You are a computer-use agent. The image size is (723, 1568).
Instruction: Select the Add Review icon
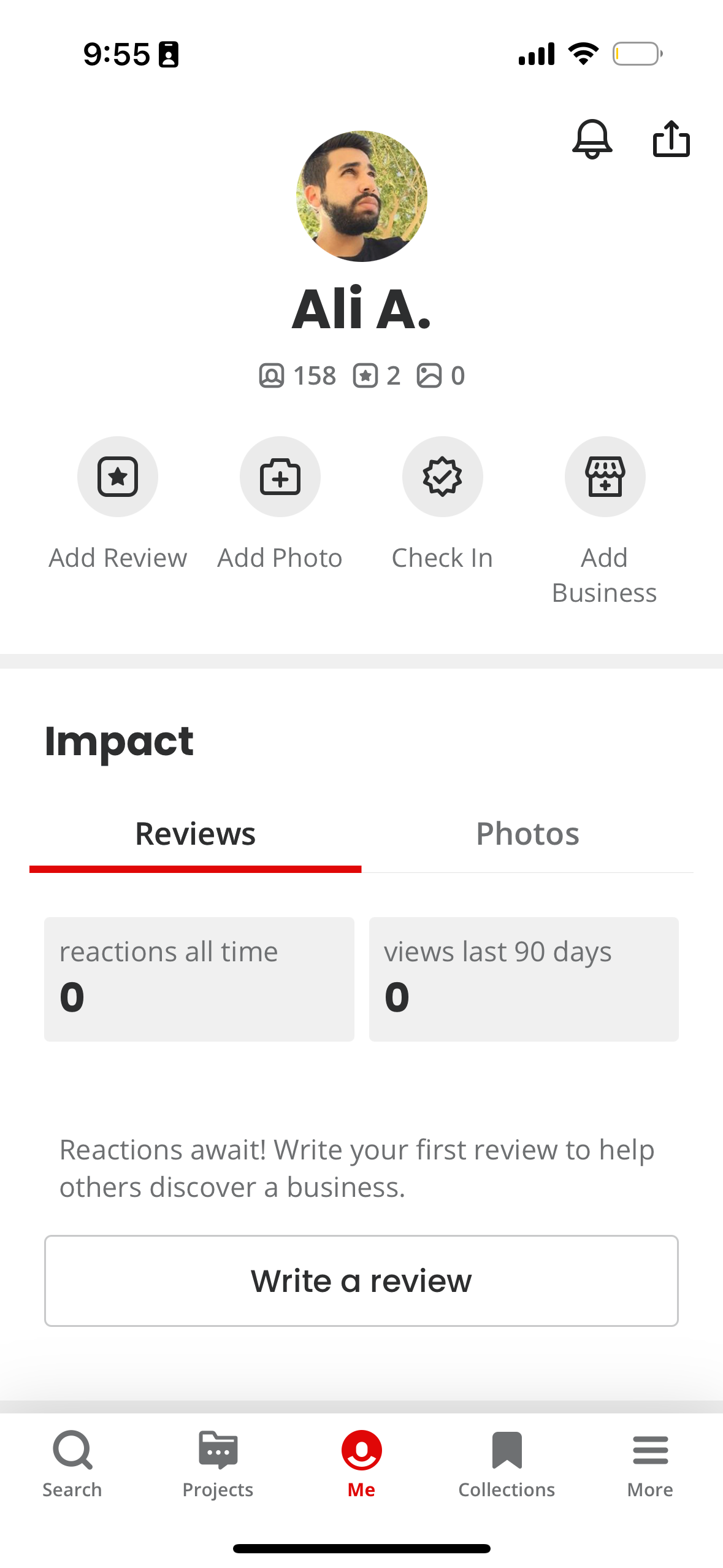117,477
